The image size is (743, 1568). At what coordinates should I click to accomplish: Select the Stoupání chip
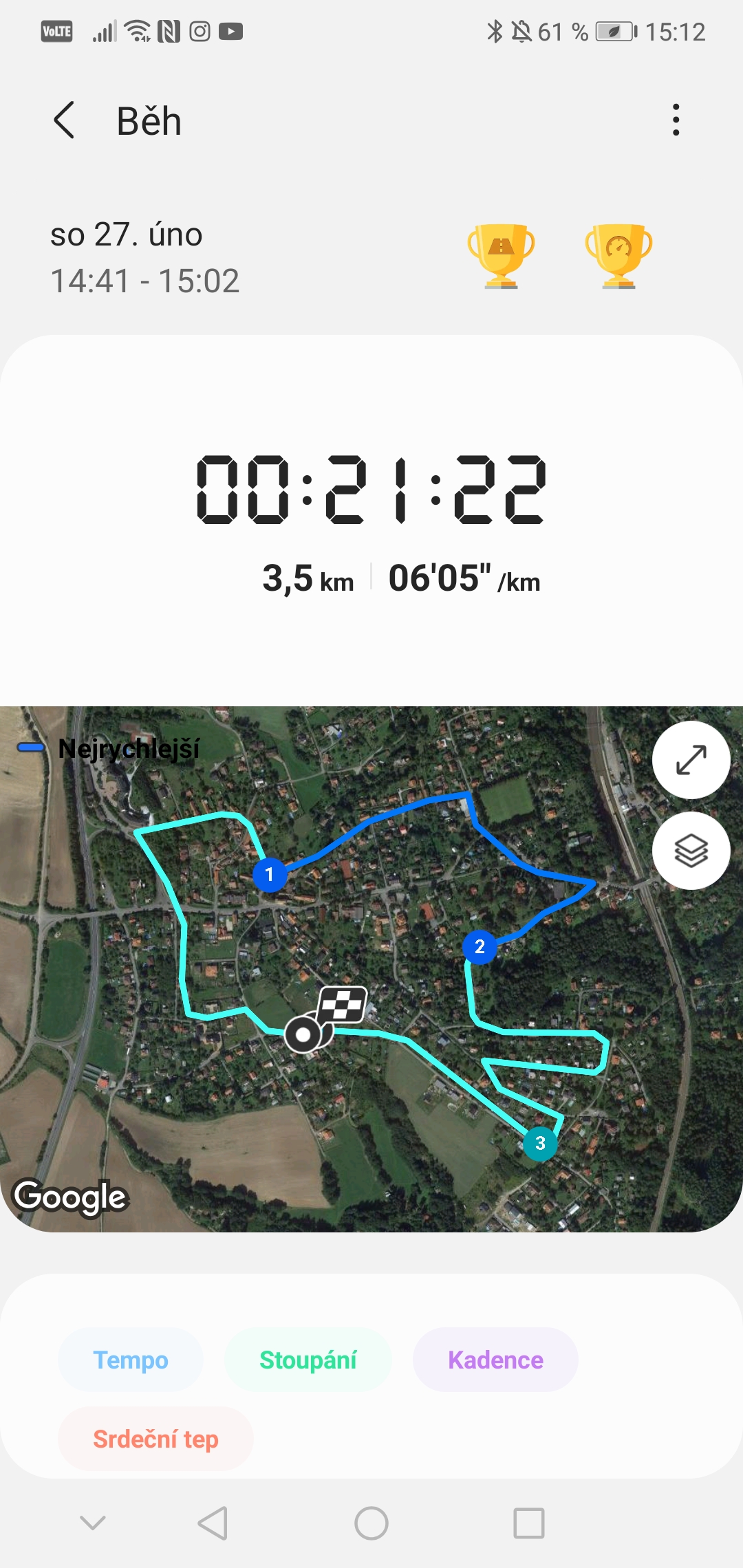pos(308,1360)
